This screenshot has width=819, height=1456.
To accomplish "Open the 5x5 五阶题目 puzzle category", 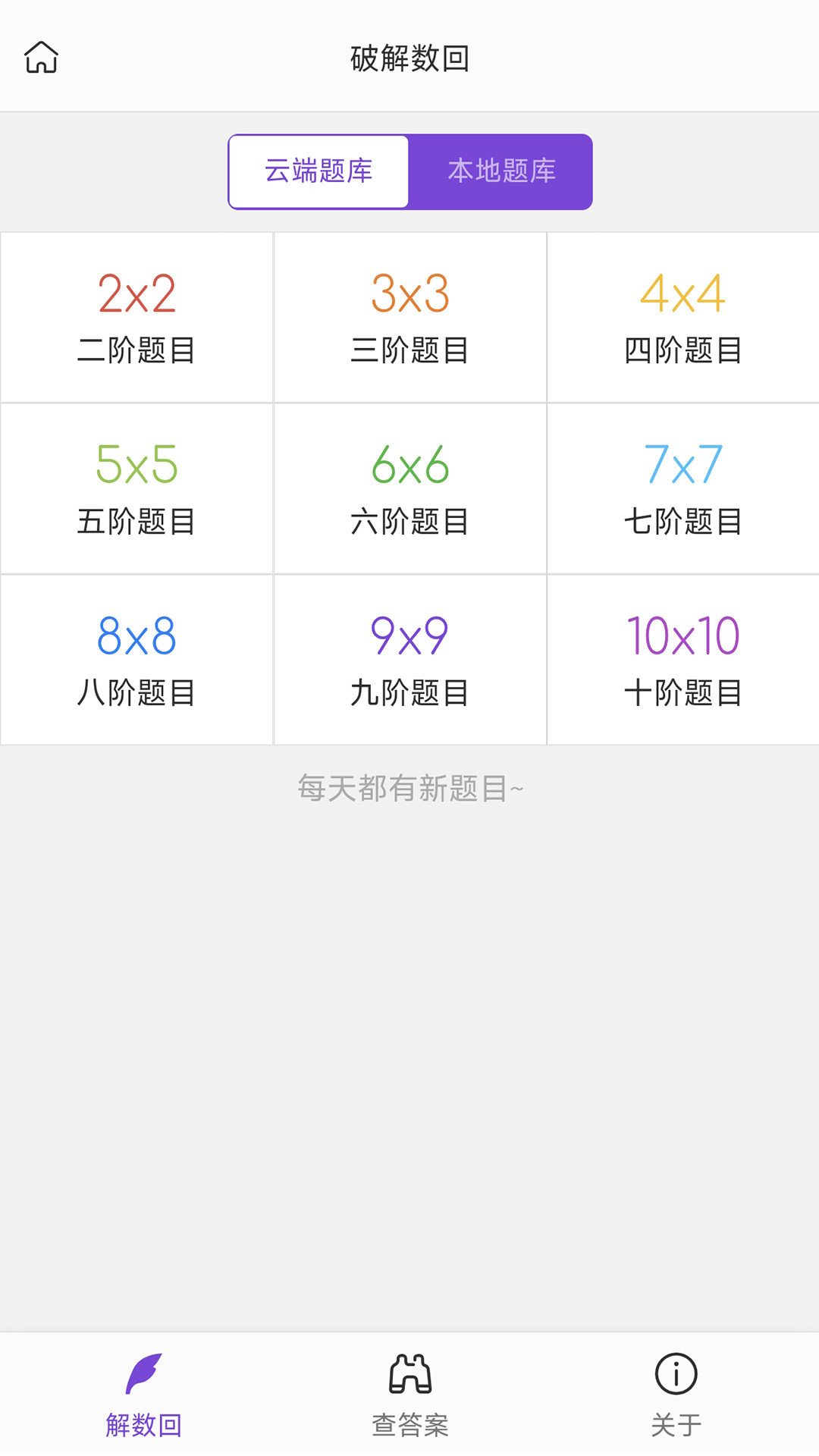I will coord(136,488).
